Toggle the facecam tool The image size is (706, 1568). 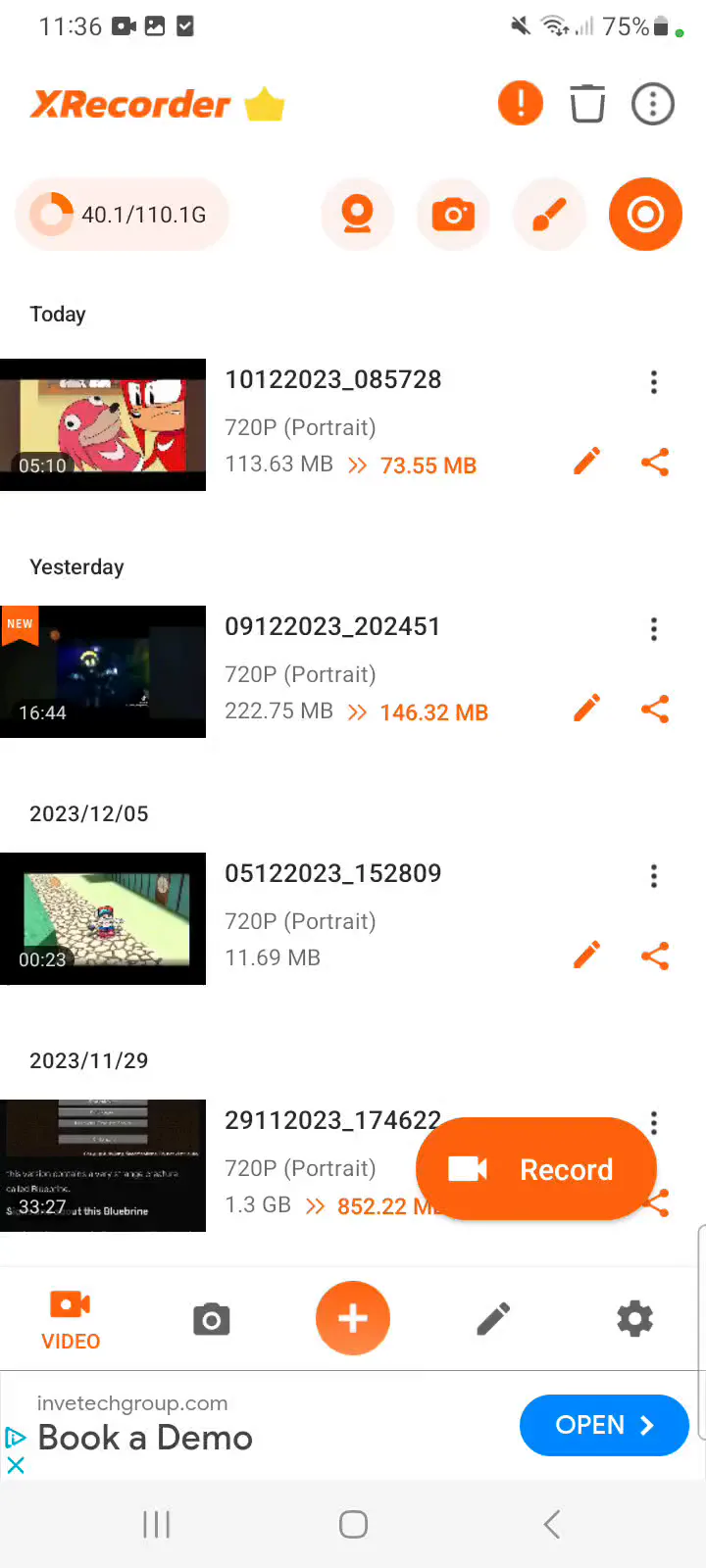358,215
